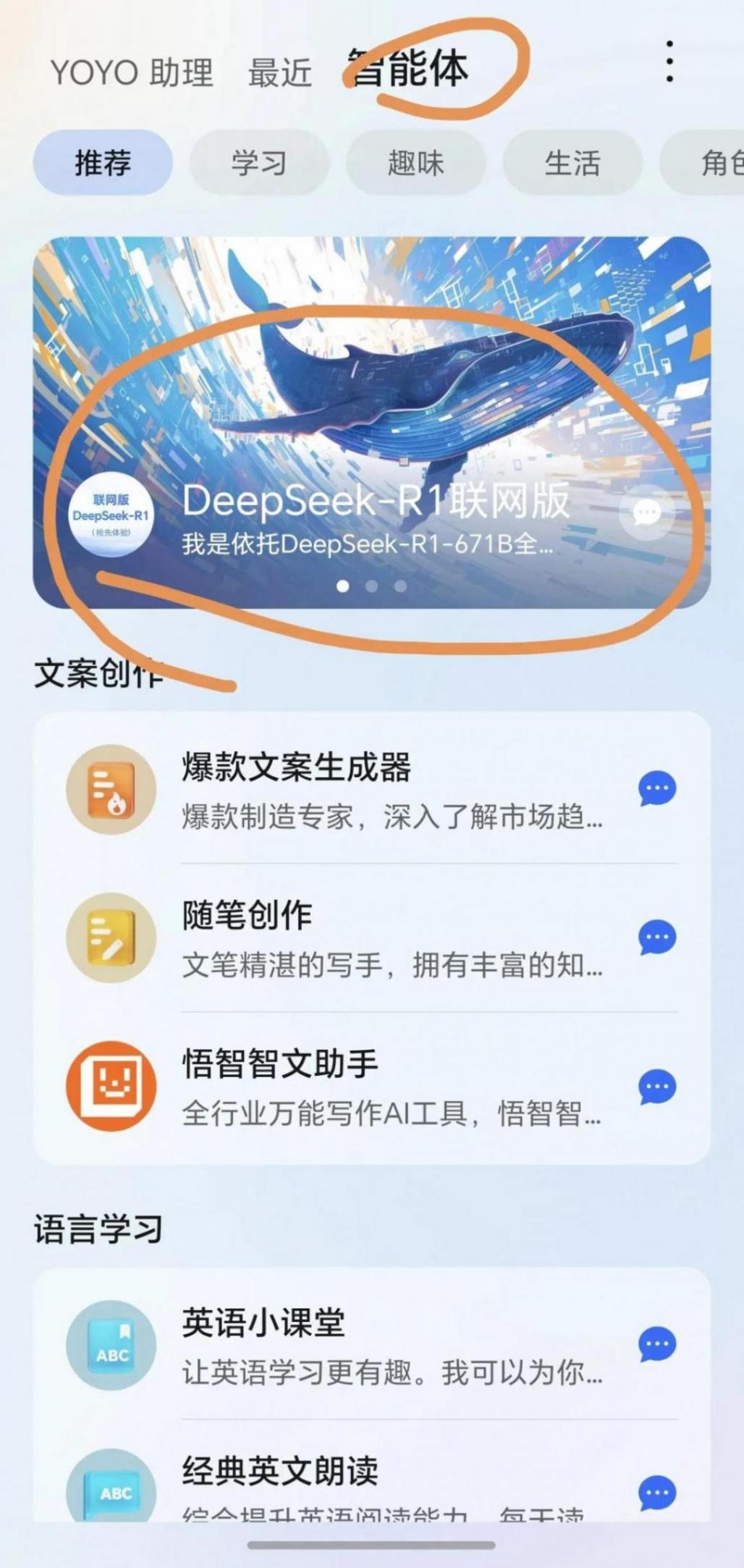Open 爆款文案生成器 agent
Viewport: 744px width, 1568px height.
[x=362, y=789]
